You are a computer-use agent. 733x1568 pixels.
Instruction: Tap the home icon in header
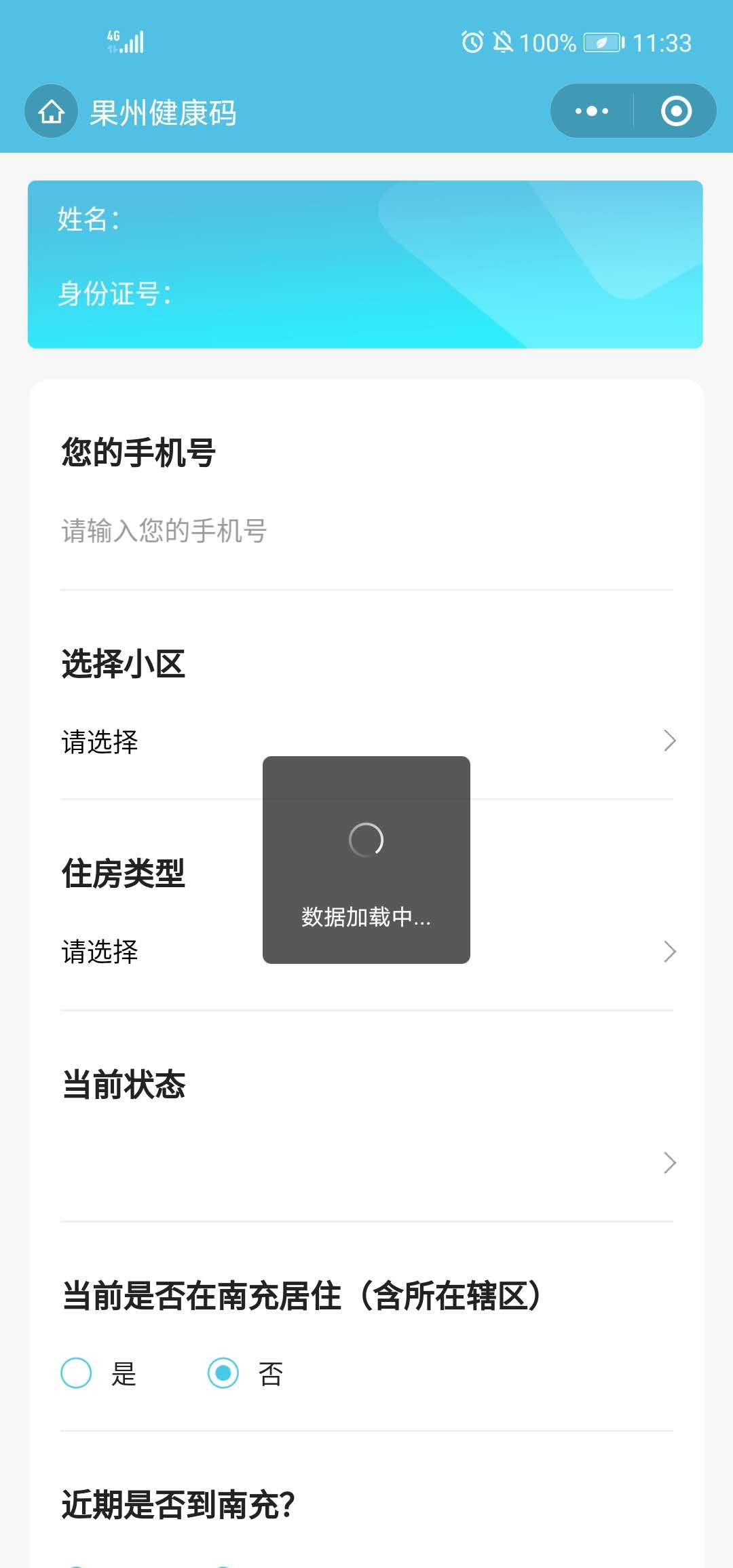(x=52, y=112)
